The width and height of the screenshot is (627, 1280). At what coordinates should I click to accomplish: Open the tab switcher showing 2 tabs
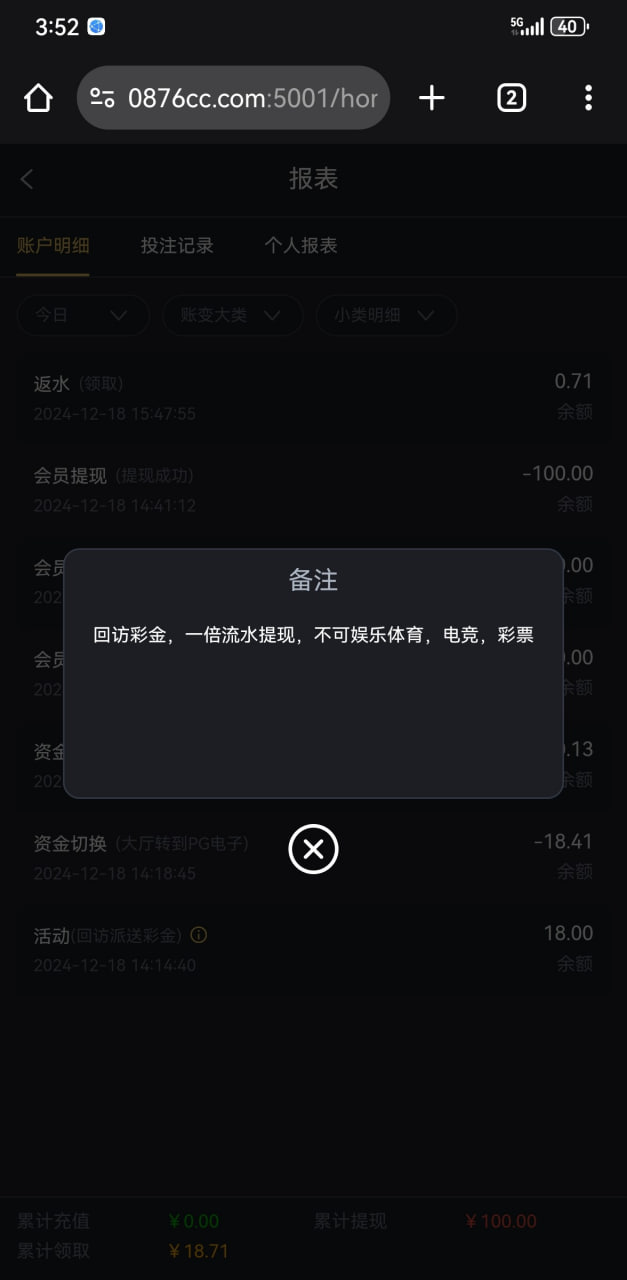click(x=511, y=97)
